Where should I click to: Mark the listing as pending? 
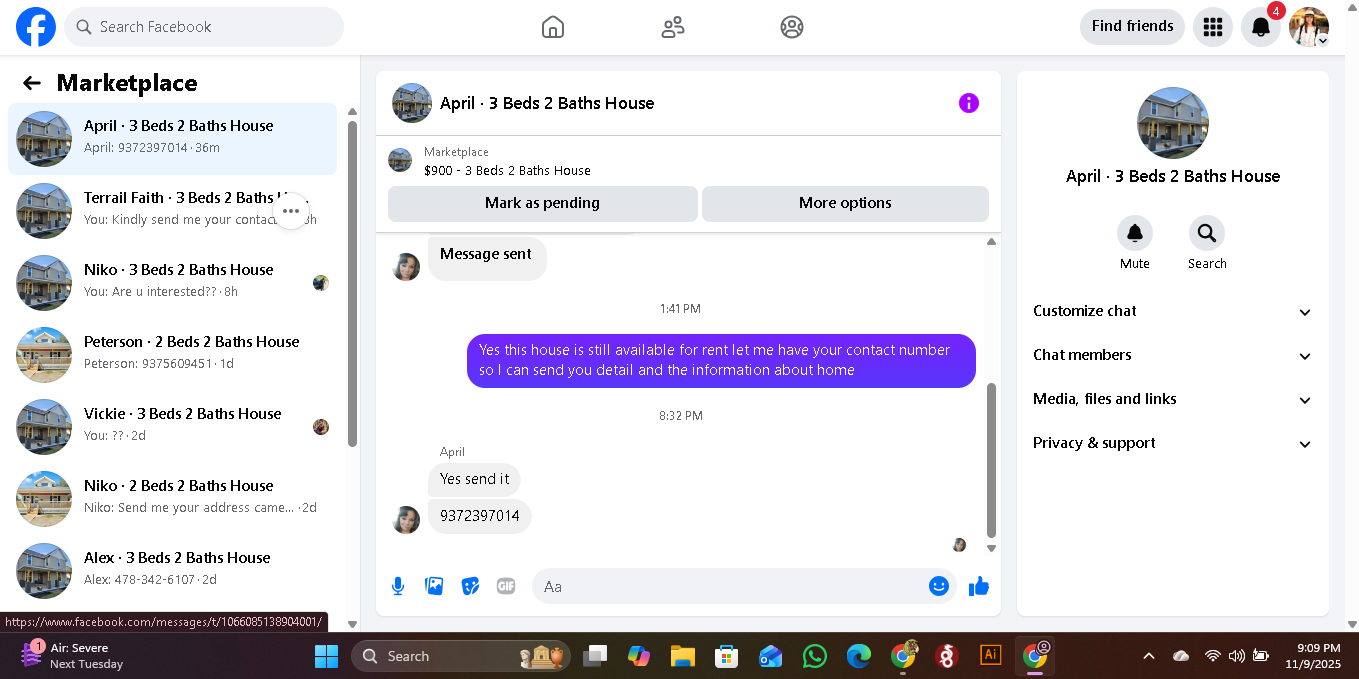(543, 203)
